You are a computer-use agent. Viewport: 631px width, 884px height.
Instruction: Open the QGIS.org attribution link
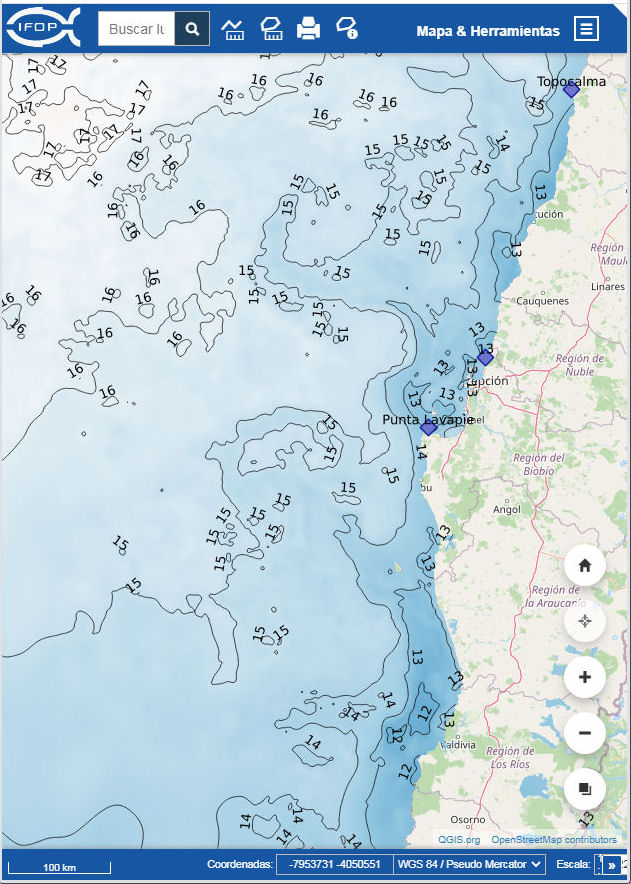(x=459, y=840)
